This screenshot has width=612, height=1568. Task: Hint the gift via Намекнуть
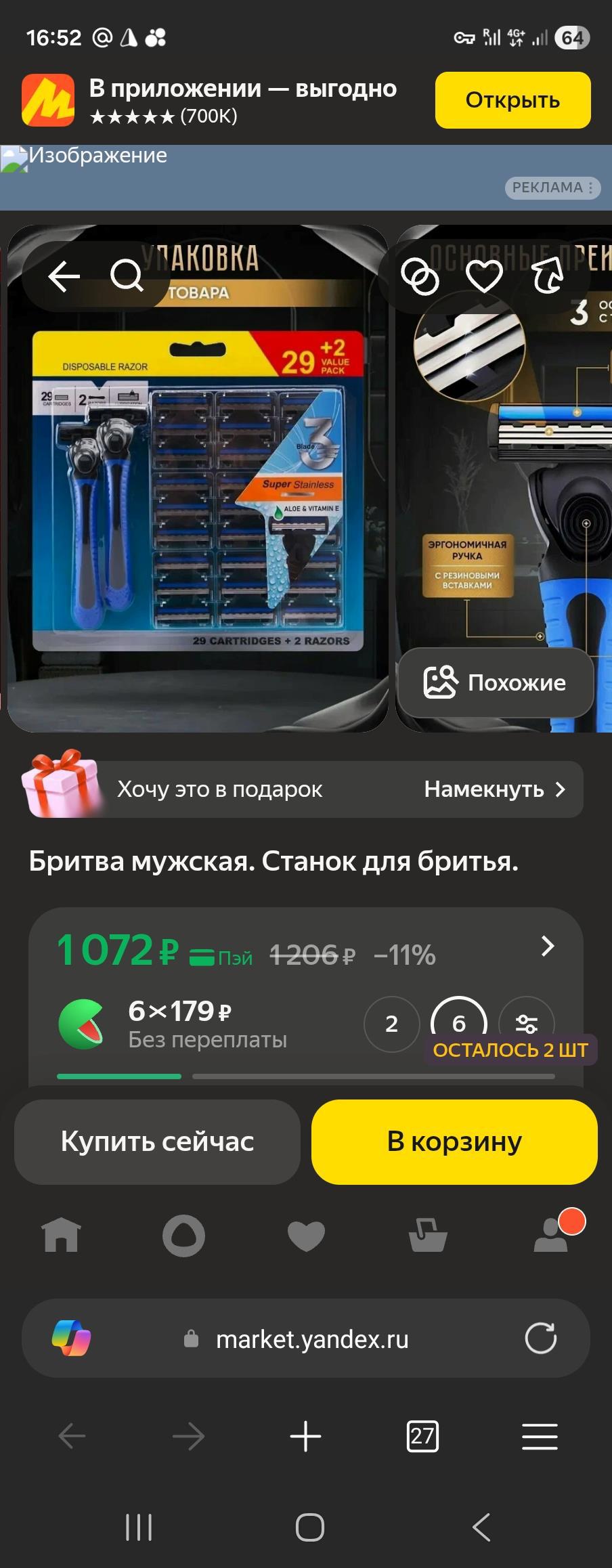(x=494, y=789)
